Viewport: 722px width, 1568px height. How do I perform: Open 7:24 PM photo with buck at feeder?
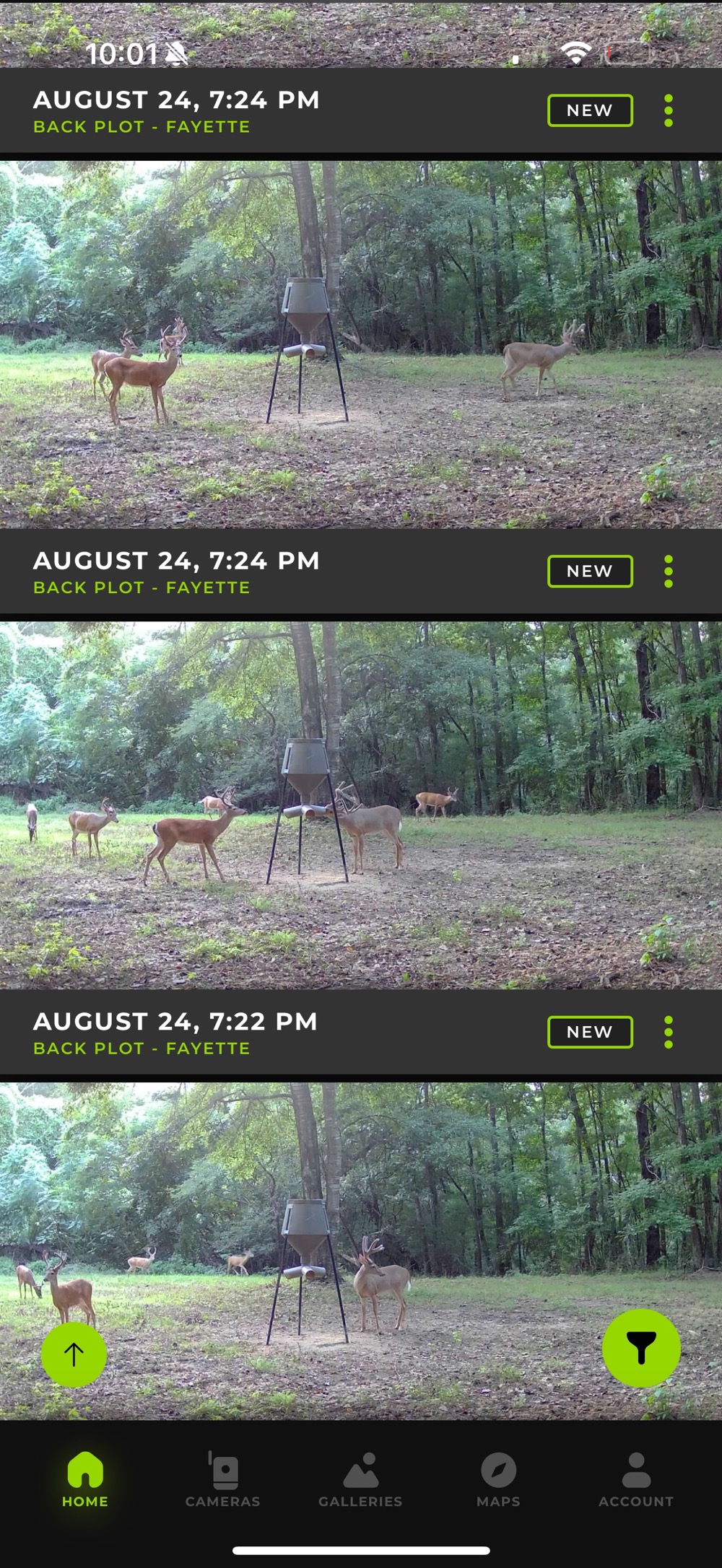point(361,805)
